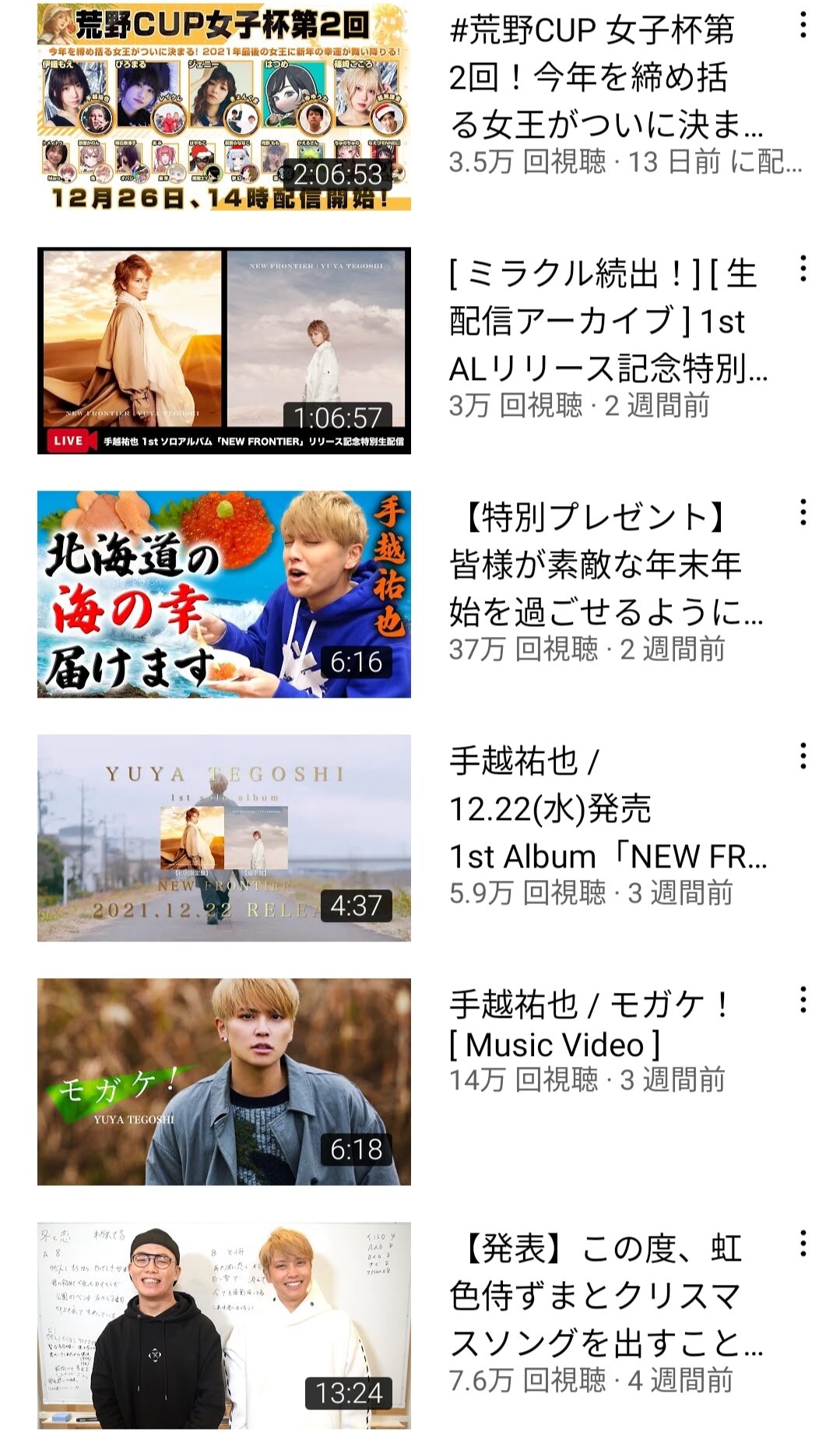The height and width of the screenshot is (1436, 840).
Task: Open the 荒野CUP 女子杯第2回 video
Action: pos(224,107)
